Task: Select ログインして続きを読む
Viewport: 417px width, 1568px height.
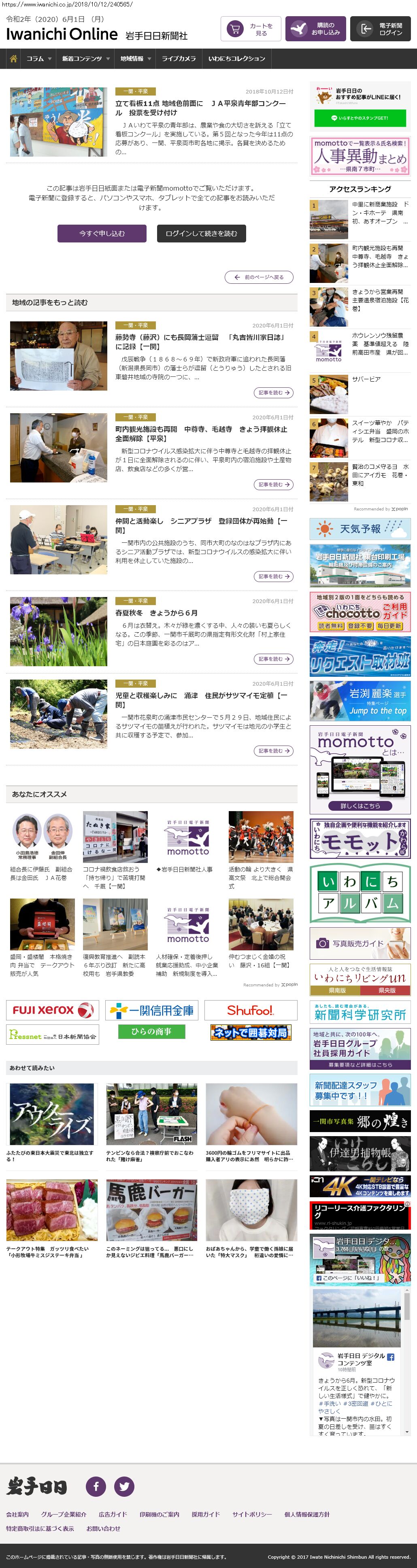Action: click(201, 233)
